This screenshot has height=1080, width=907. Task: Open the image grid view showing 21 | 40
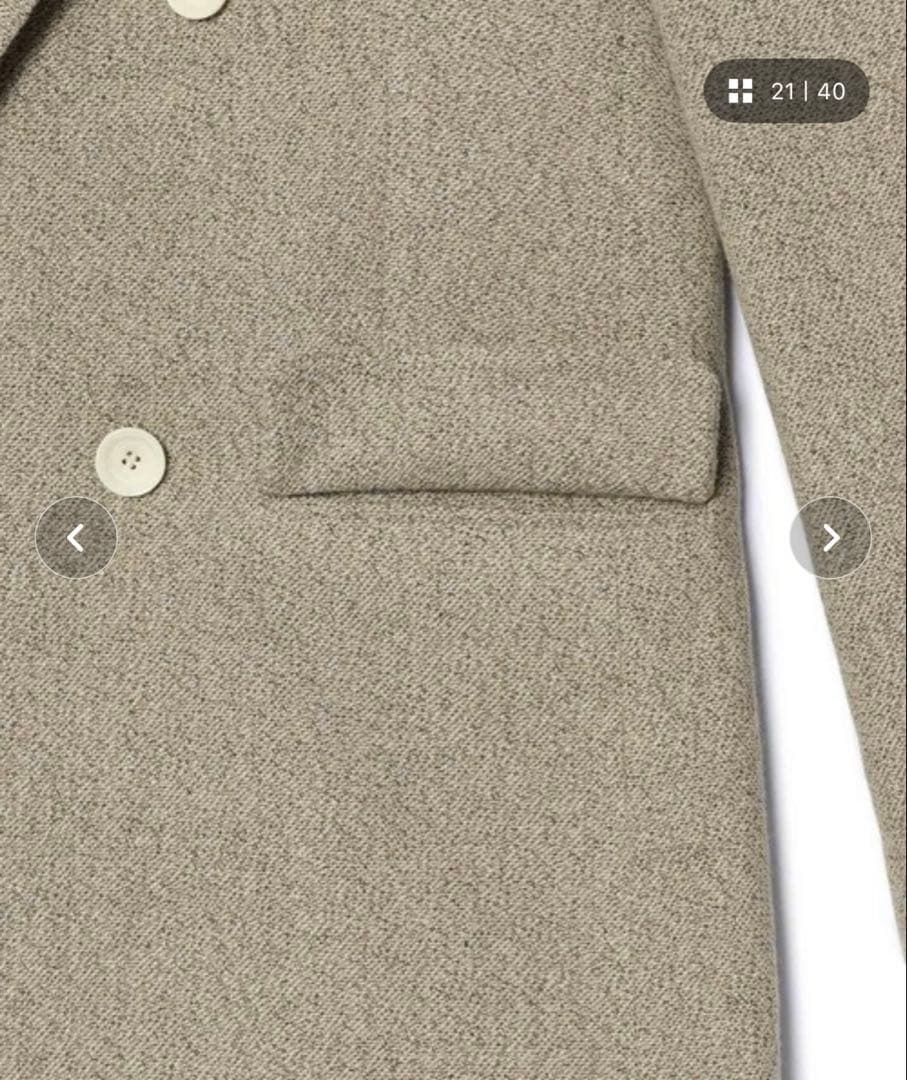tap(786, 92)
